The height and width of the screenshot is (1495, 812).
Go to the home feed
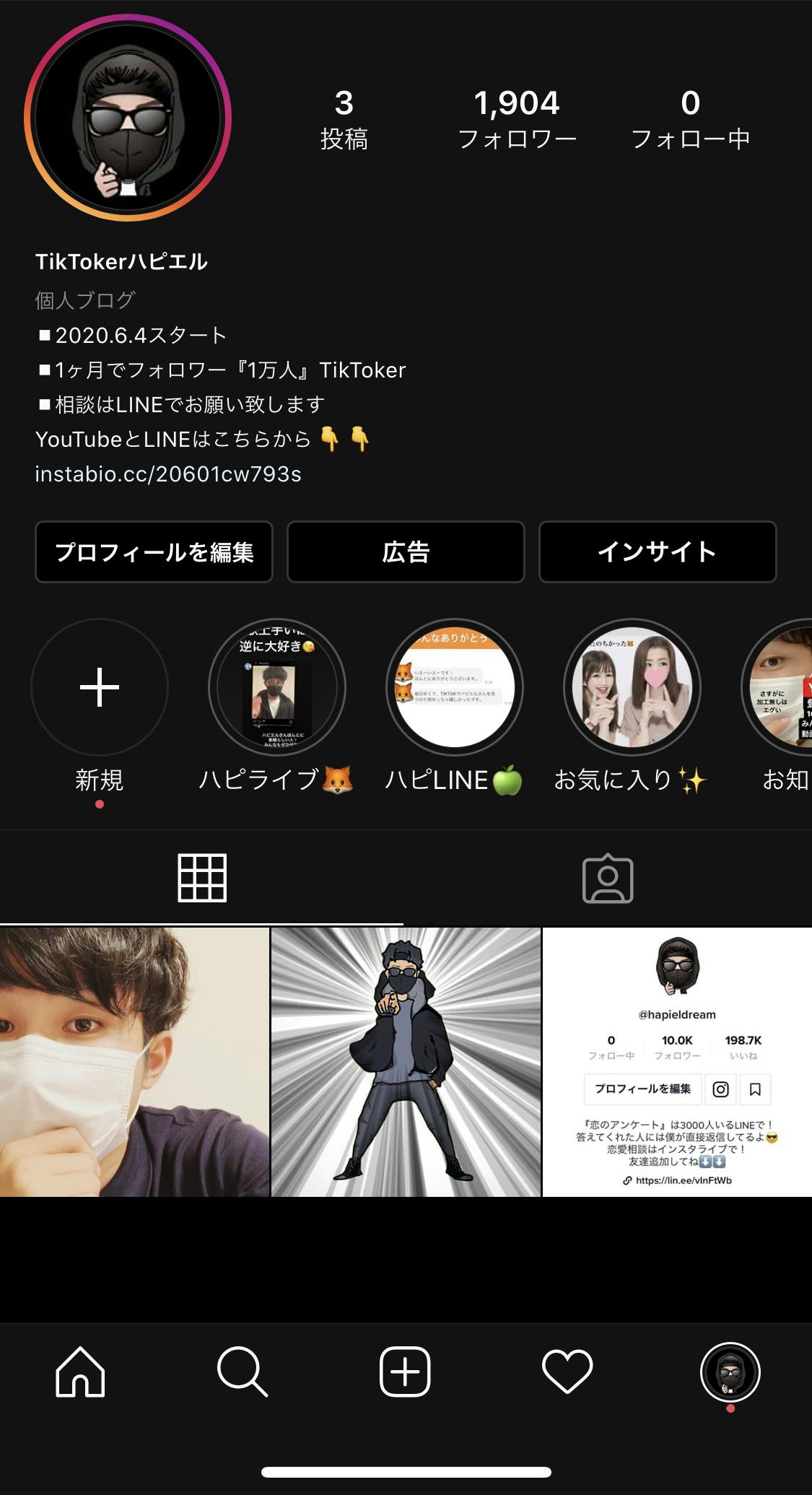point(80,1372)
